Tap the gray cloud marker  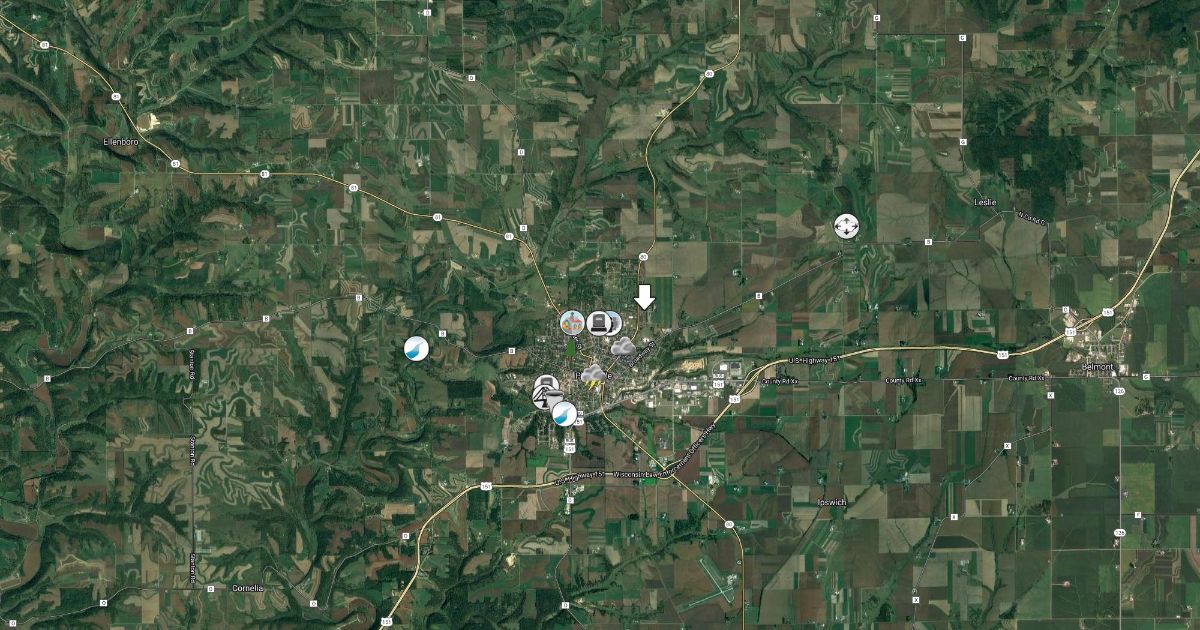click(622, 347)
